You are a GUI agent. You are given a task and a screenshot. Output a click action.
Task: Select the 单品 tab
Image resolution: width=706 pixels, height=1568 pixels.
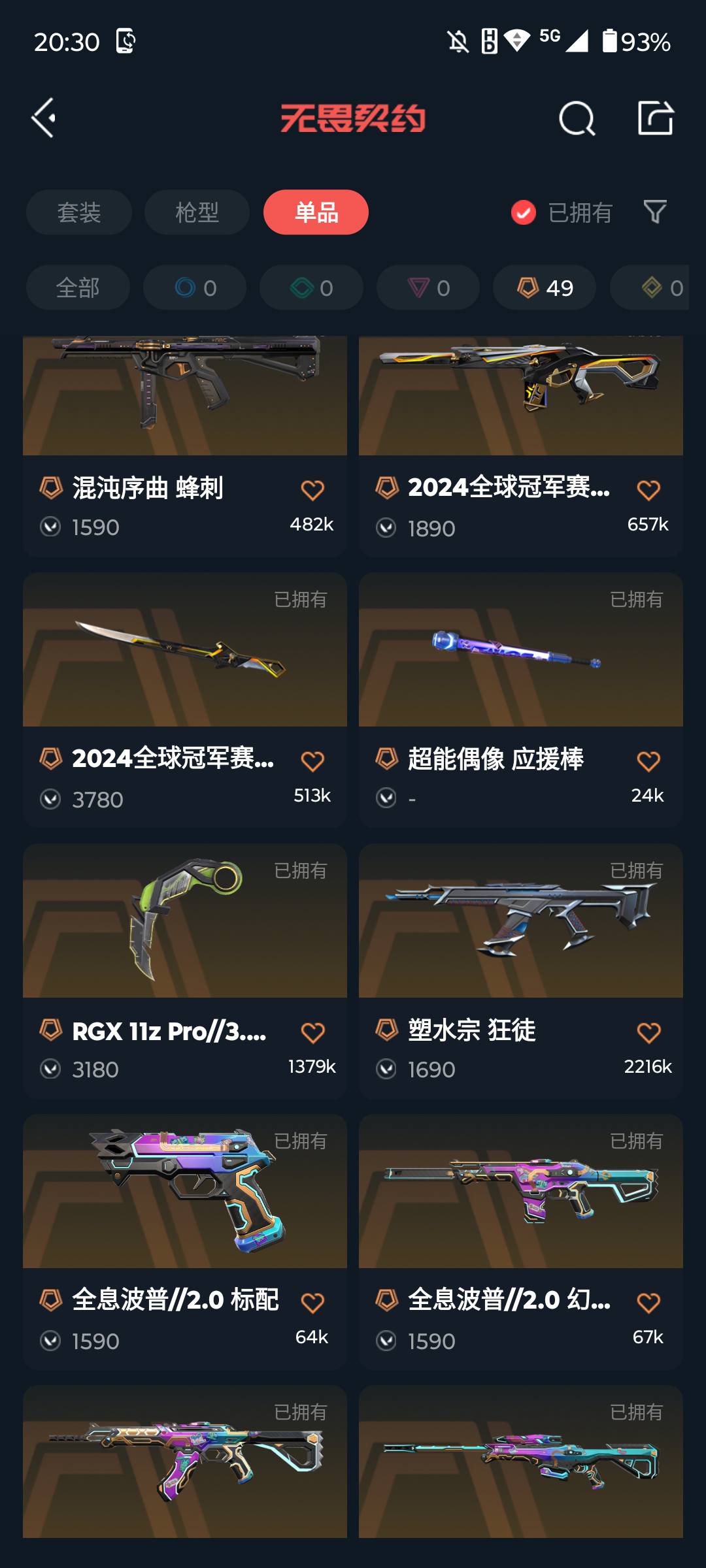(316, 212)
